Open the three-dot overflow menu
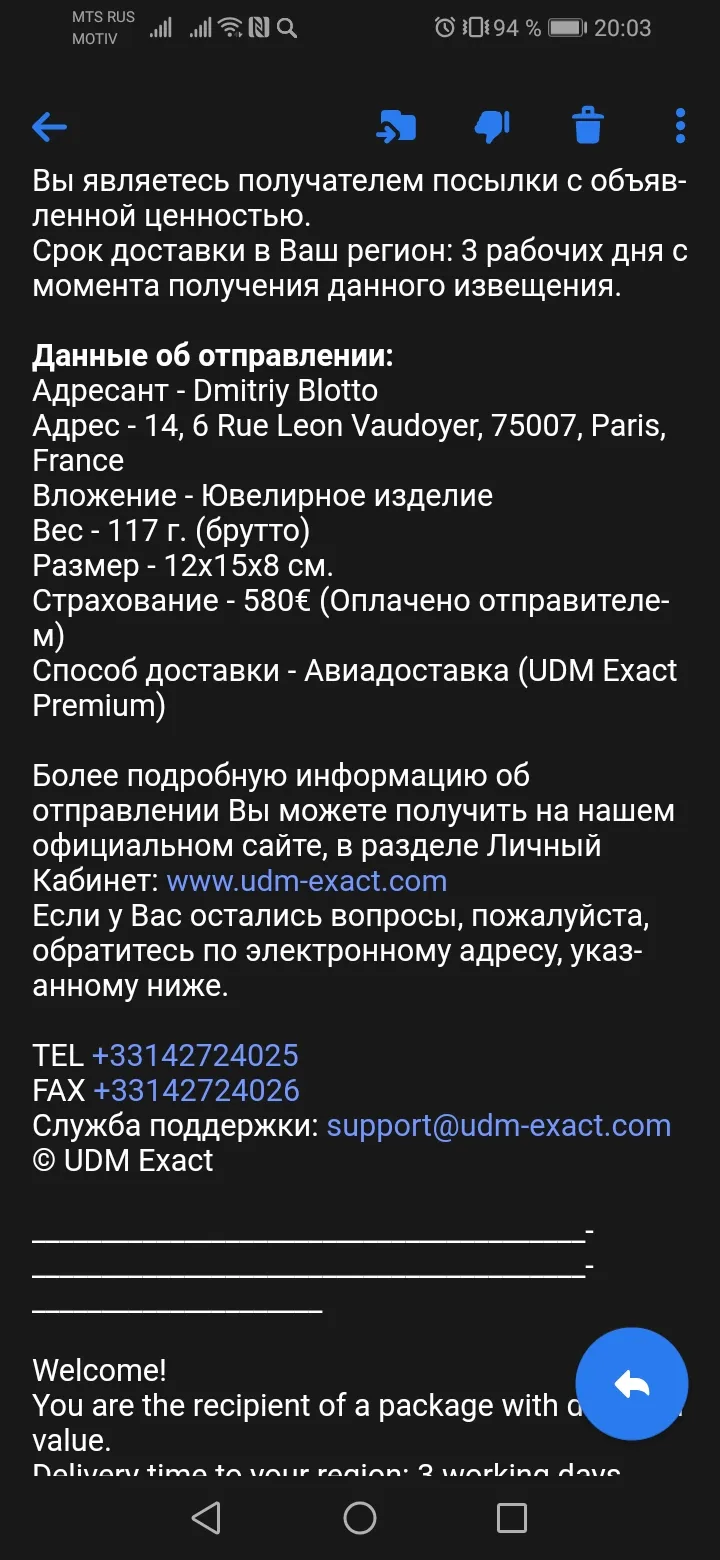 click(681, 127)
